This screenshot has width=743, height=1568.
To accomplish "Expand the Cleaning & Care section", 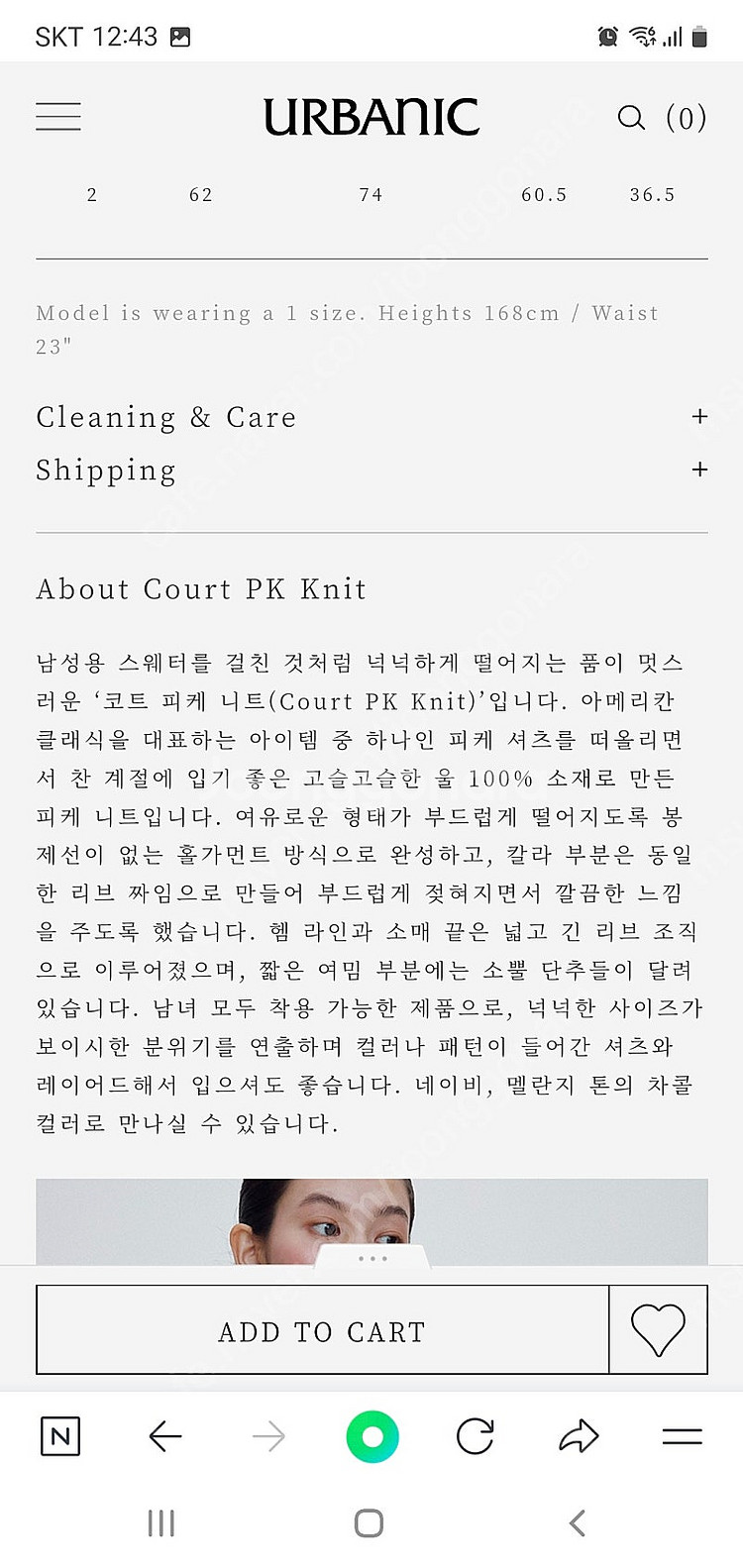I will point(371,417).
